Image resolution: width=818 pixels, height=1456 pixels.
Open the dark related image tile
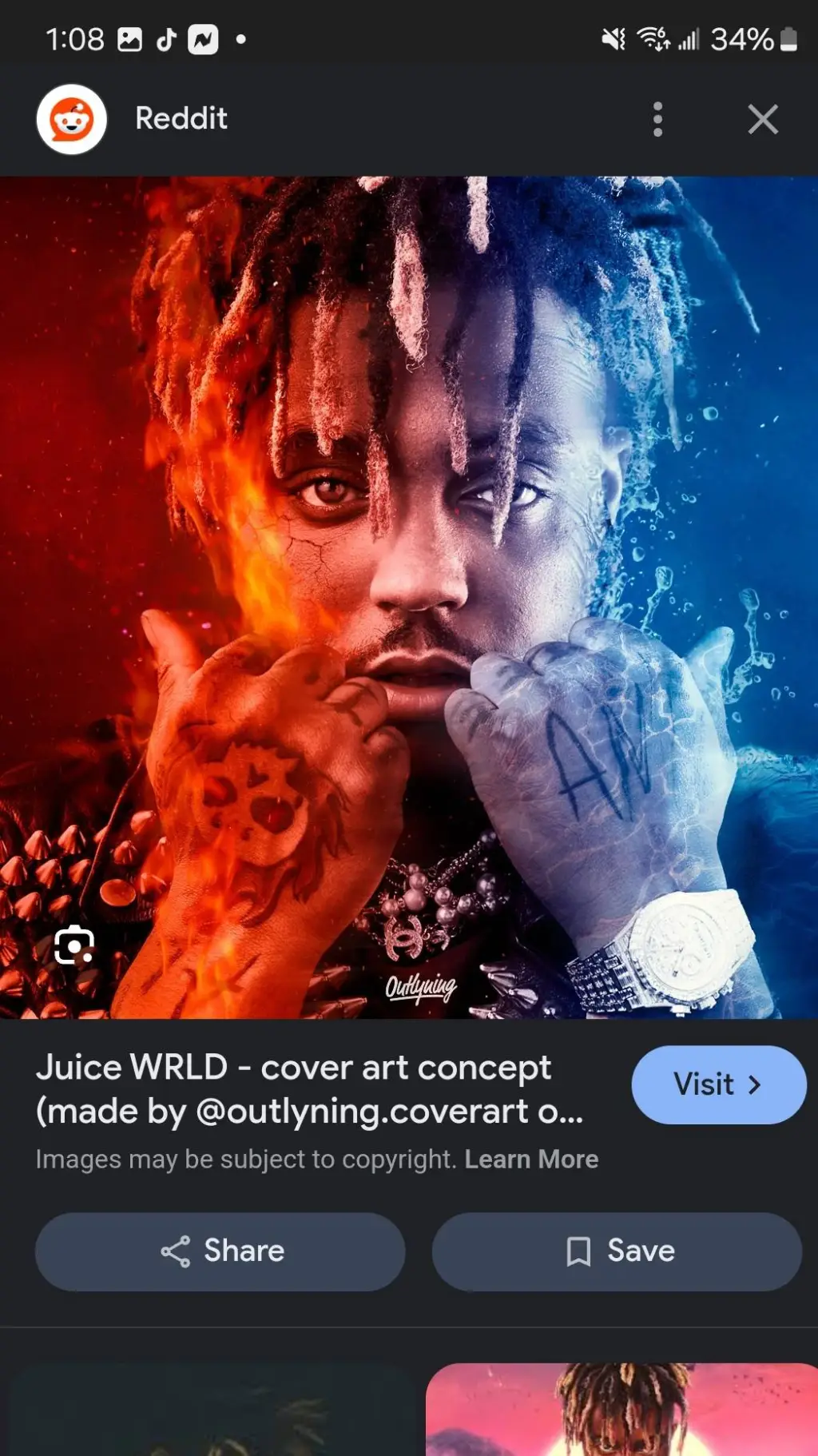[212, 1410]
